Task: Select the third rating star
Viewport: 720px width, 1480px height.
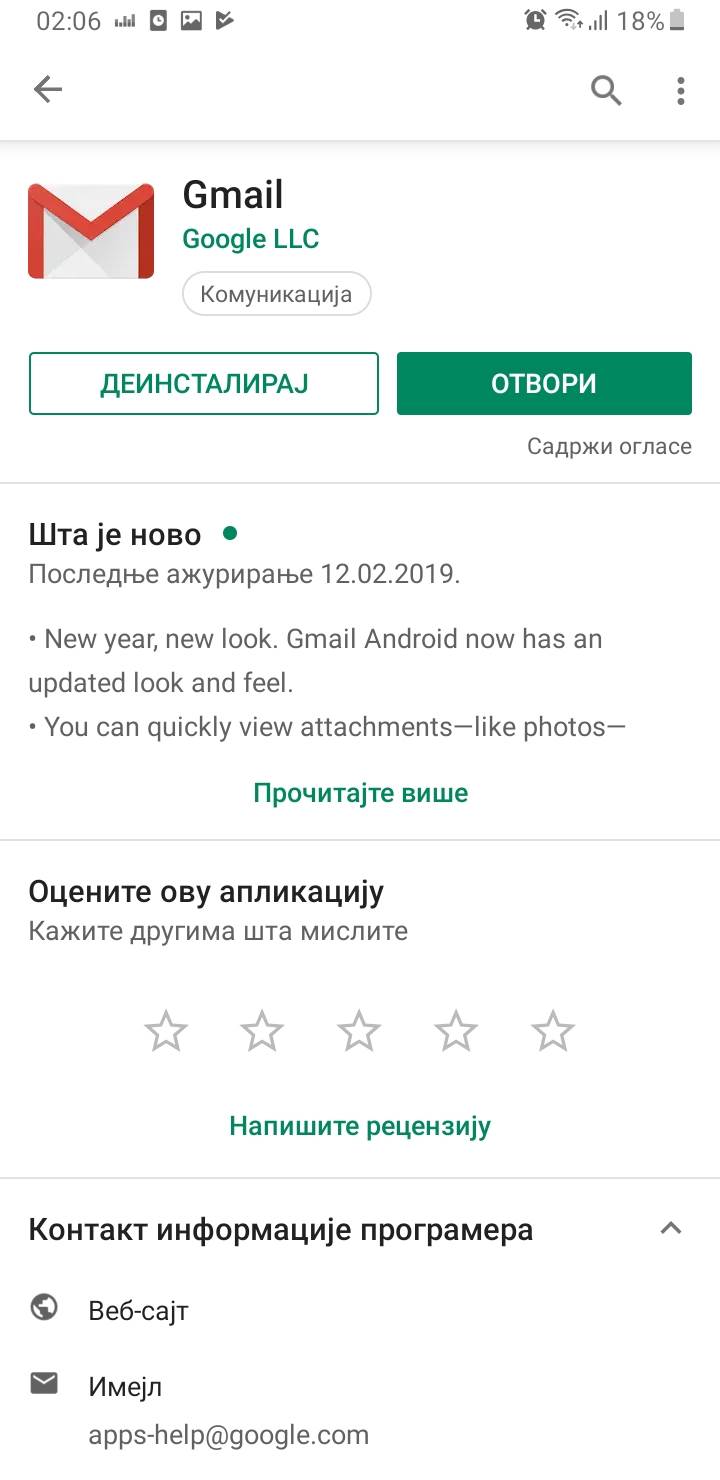Action: pos(359,1028)
